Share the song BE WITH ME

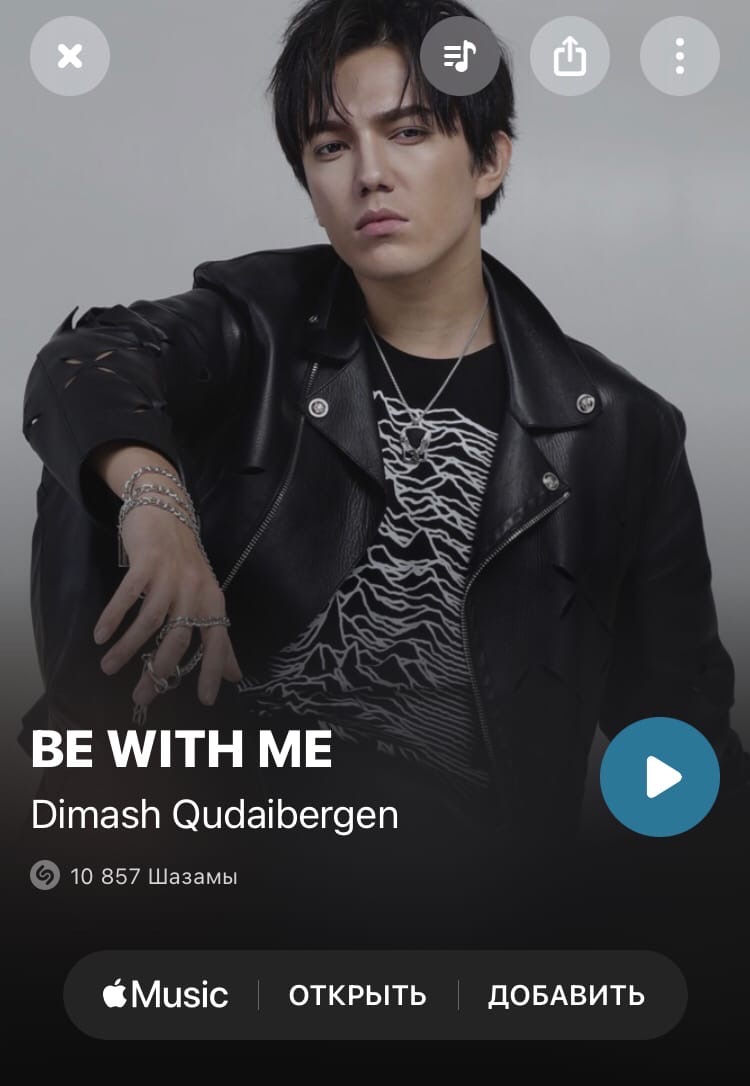point(569,56)
